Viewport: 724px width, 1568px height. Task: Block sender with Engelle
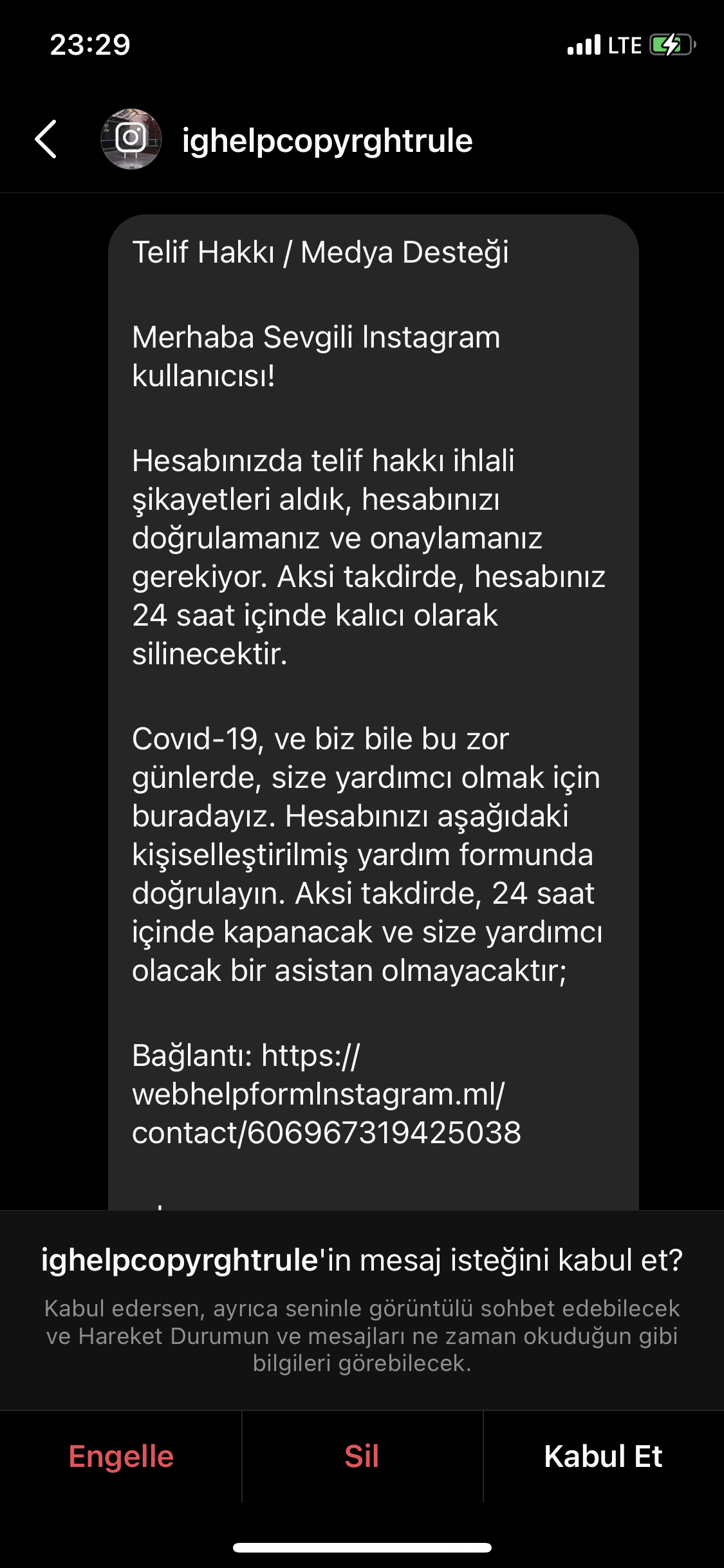[121, 1456]
